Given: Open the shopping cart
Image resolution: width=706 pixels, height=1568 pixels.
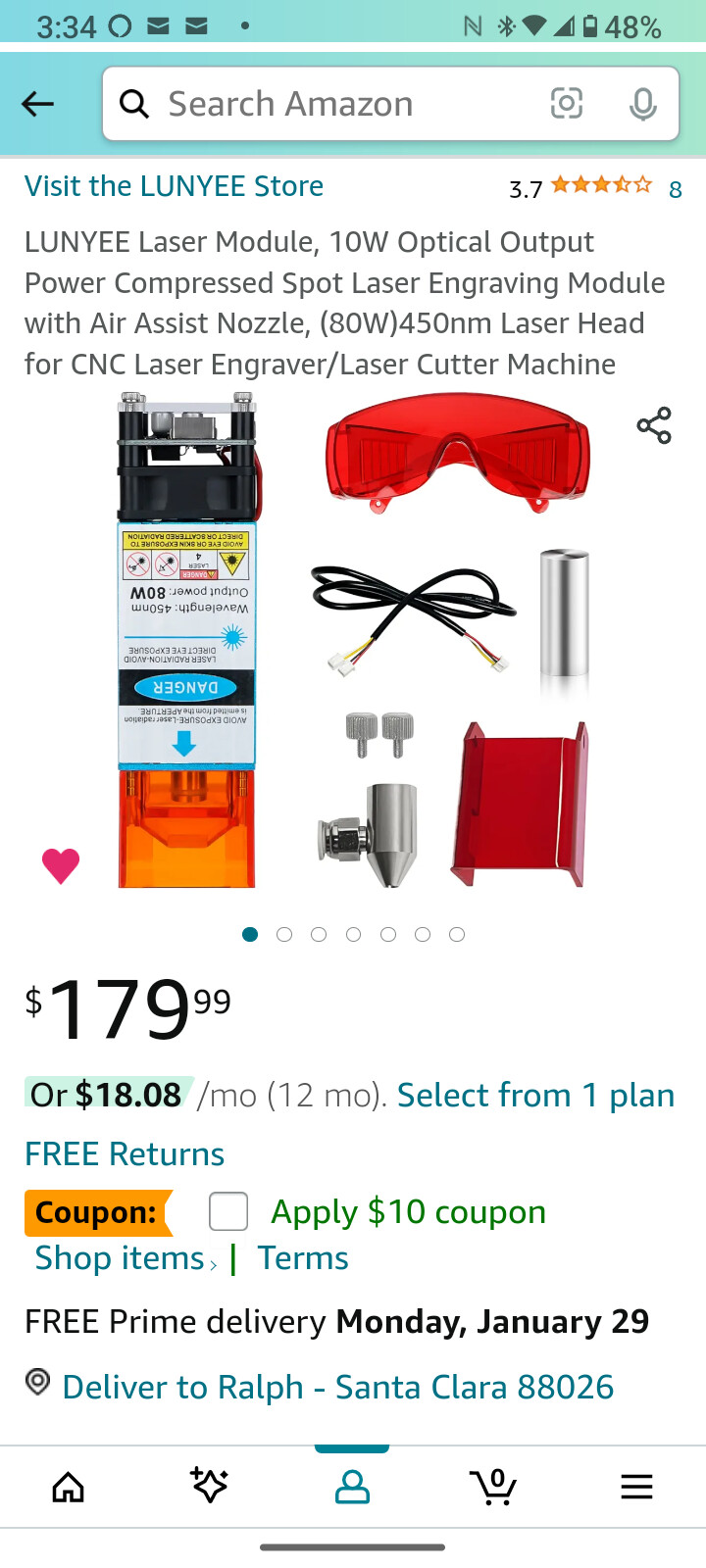Looking at the screenshot, I should pyautogui.click(x=493, y=1487).
